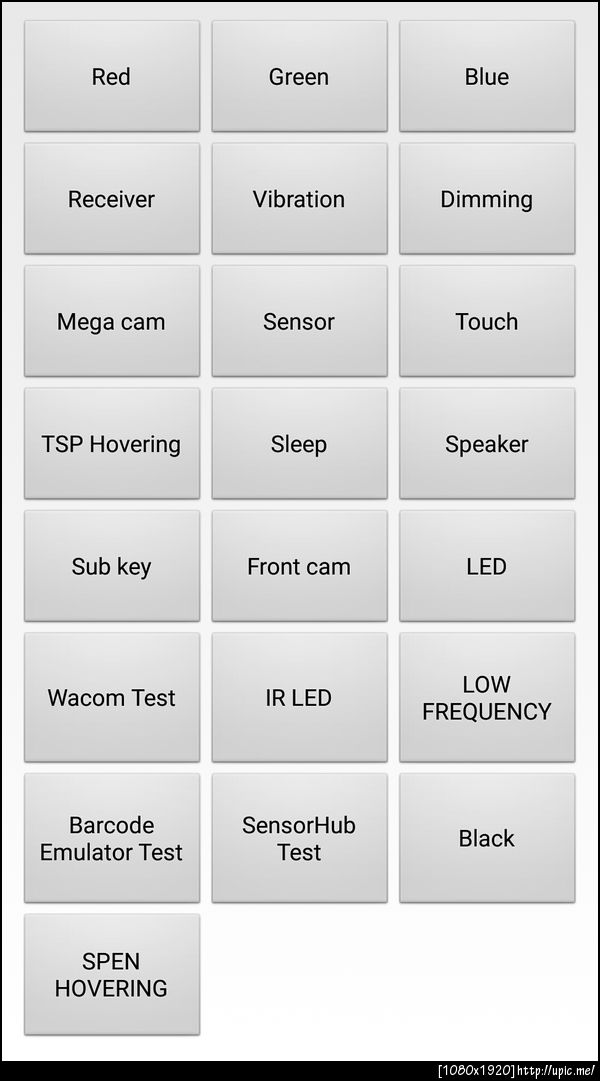Launch the Dimming test

click(487, 199)
